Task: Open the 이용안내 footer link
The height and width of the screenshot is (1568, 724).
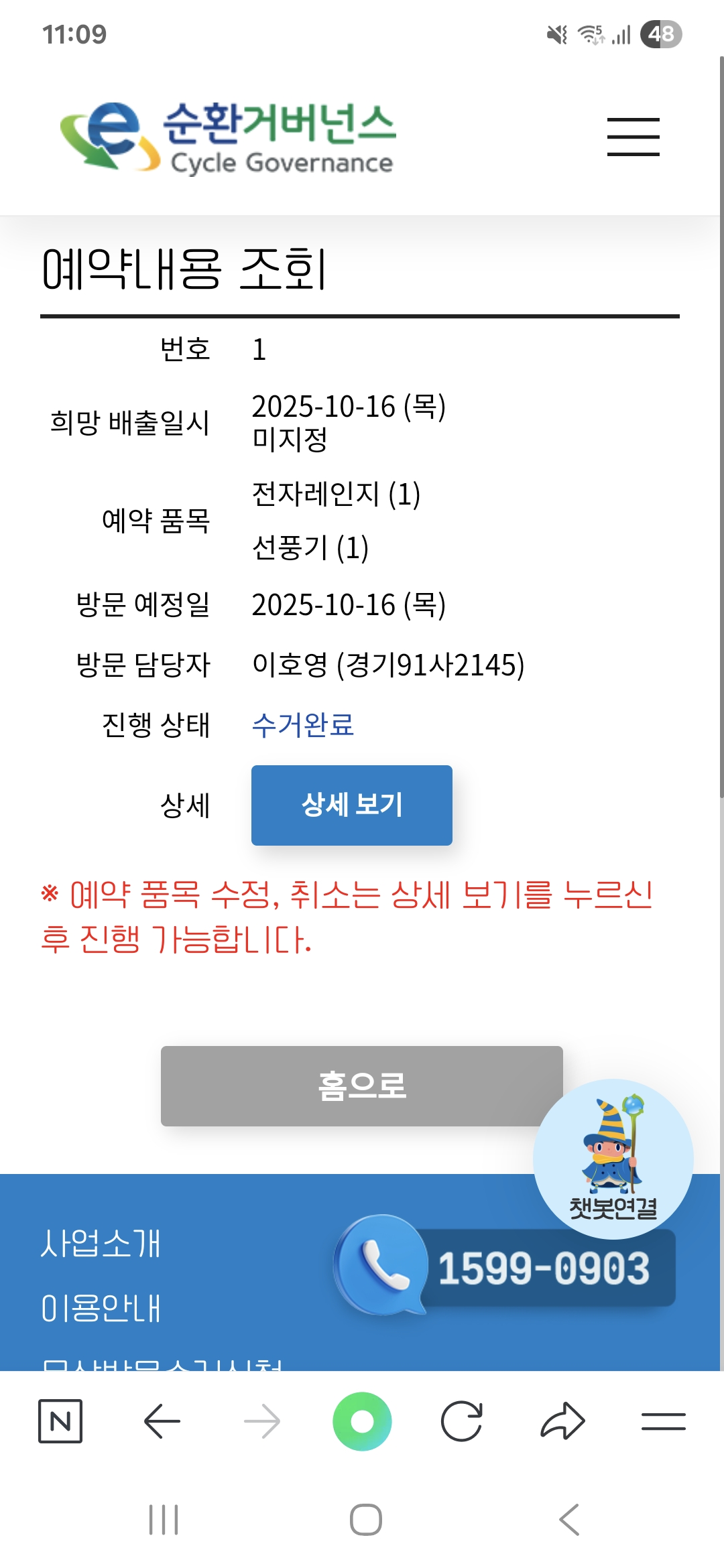Action: point(101,1308)
